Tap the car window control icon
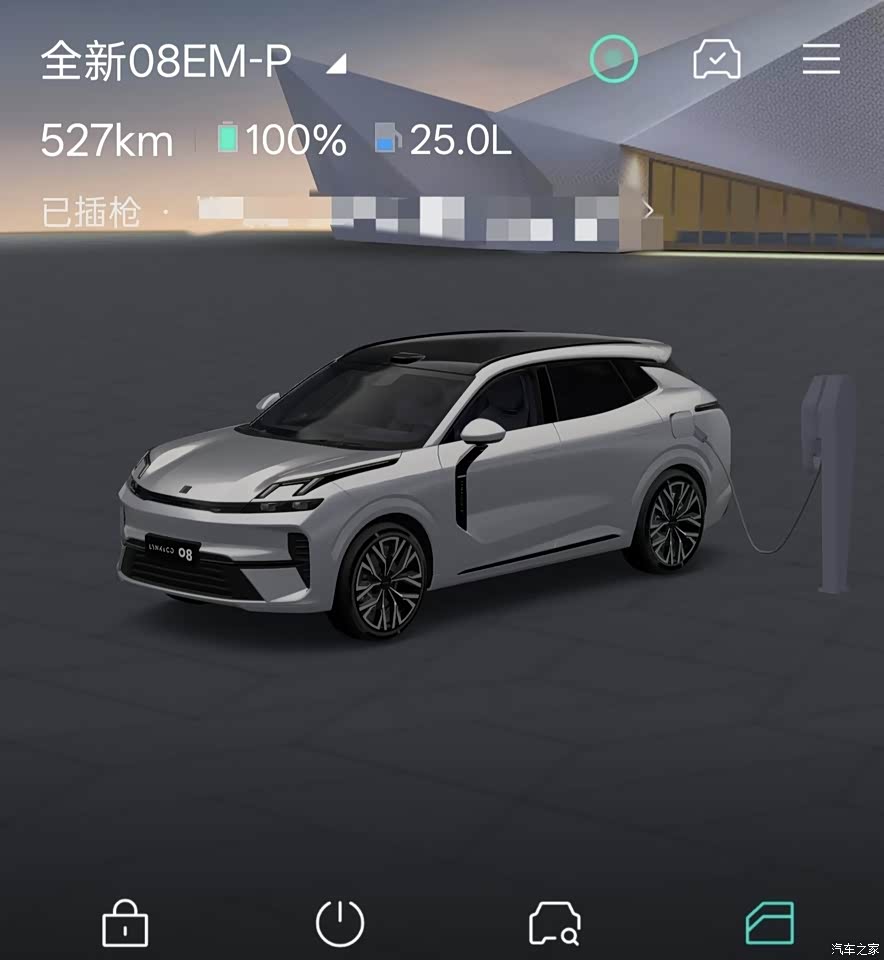 (x=769, y=922)
